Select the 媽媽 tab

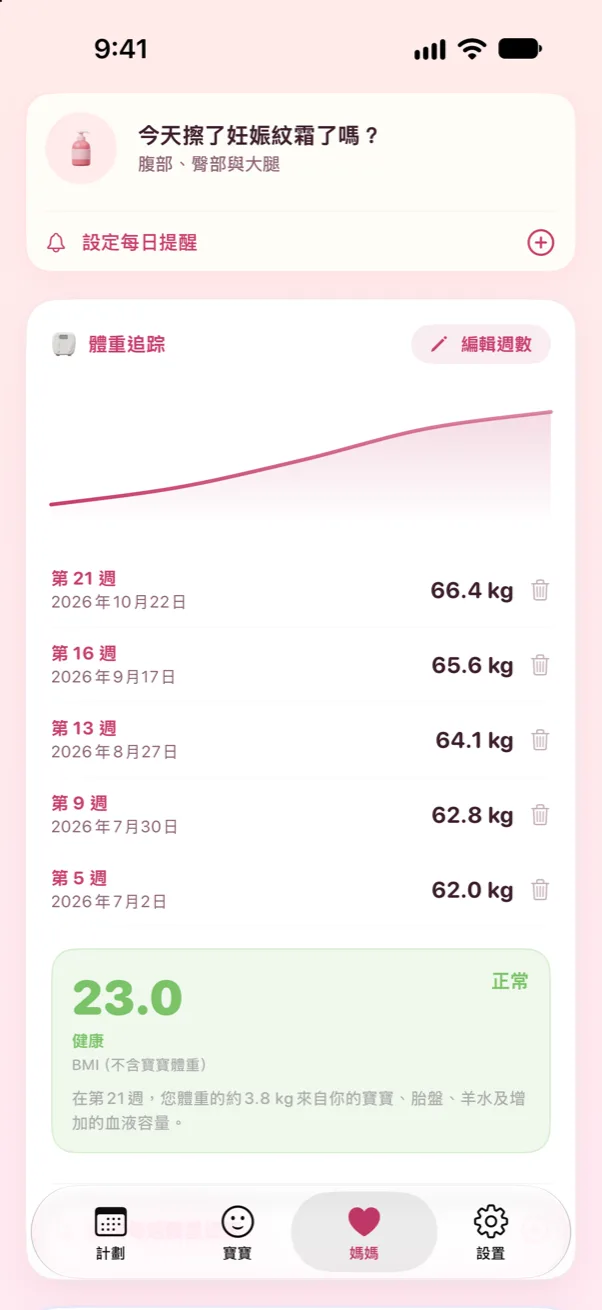pos(364,1232)
